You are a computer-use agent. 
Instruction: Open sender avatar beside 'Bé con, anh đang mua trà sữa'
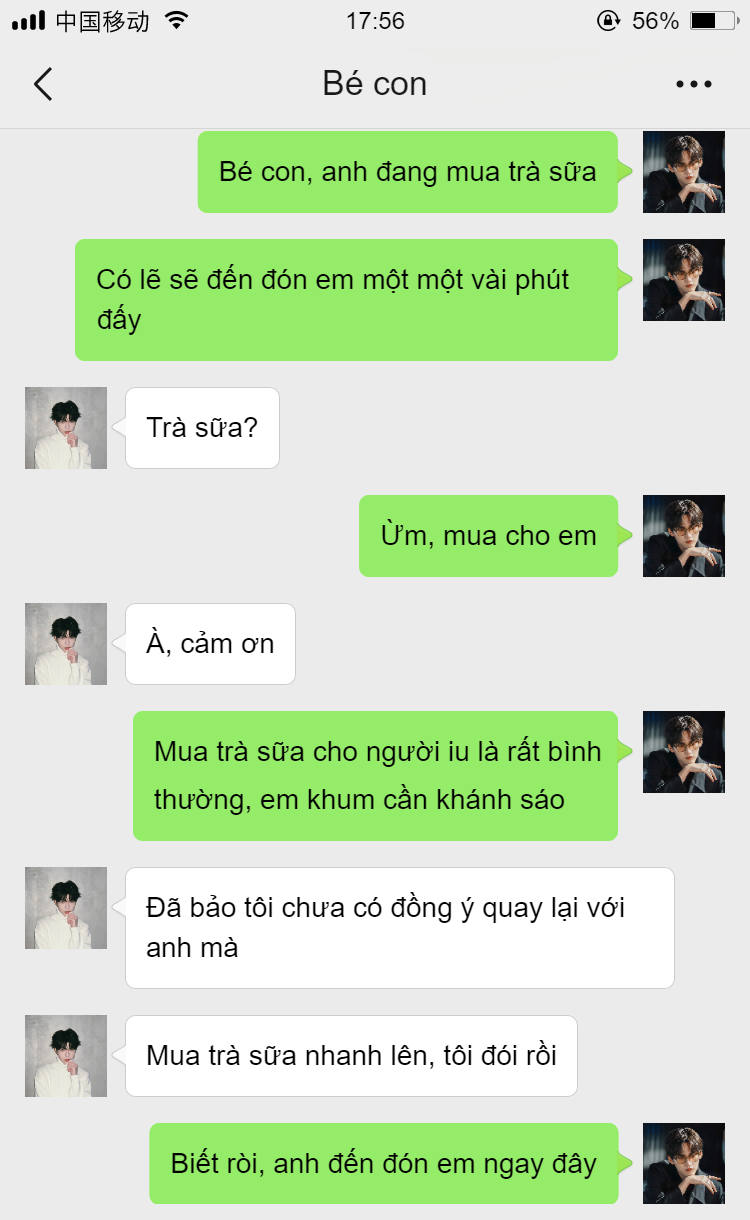pyautogui.click(x=683, y=172)
